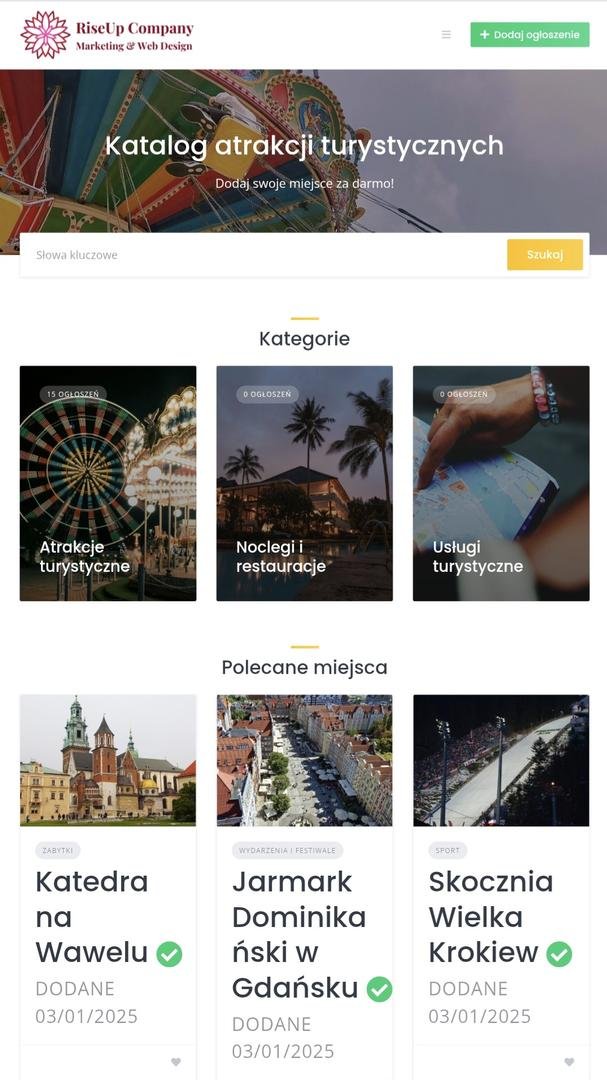This screenshot has width=607, height=1080.
Task: Tap the Szukaj button
Action: tap(545, 255)
